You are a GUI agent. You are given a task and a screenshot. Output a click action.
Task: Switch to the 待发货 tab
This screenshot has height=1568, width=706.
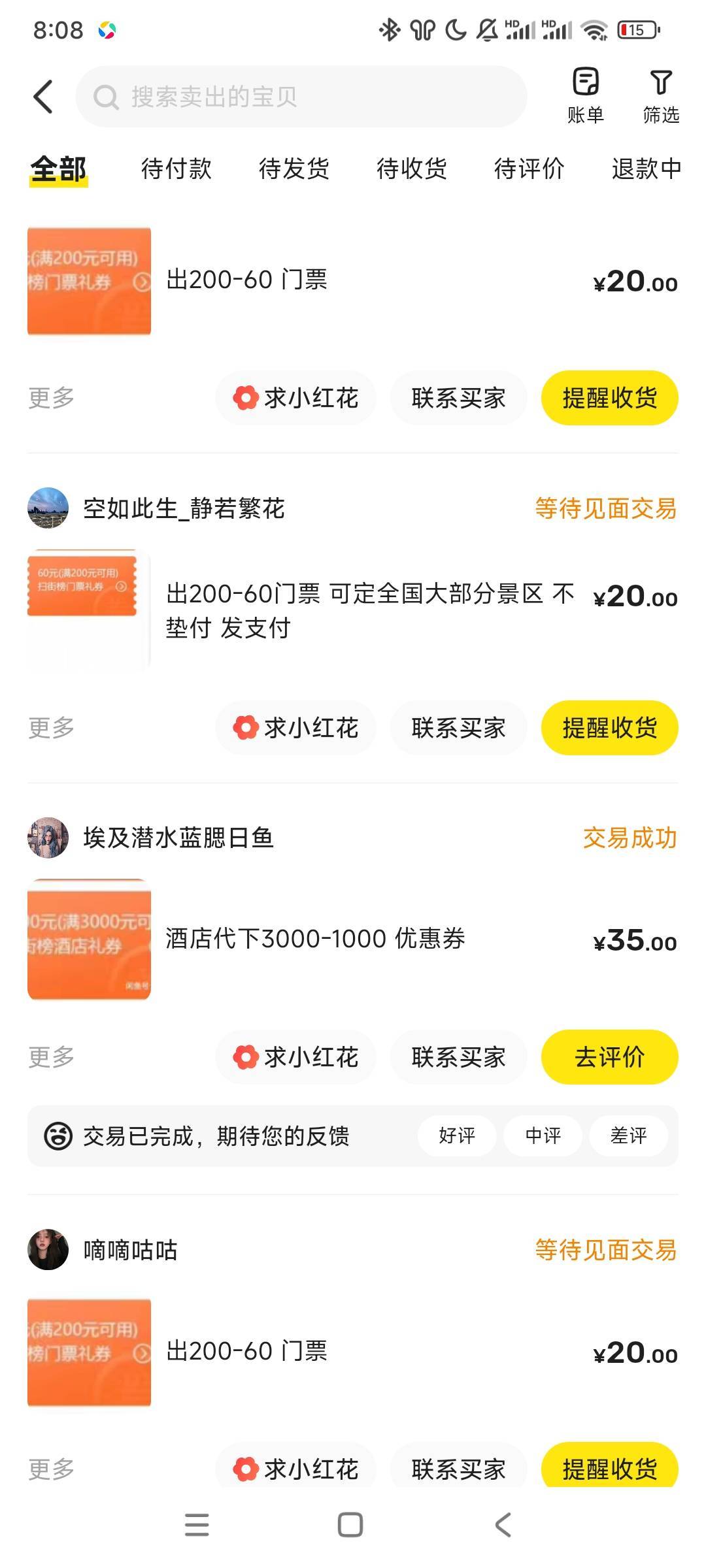pyautogui.click(x=294, y=169)
